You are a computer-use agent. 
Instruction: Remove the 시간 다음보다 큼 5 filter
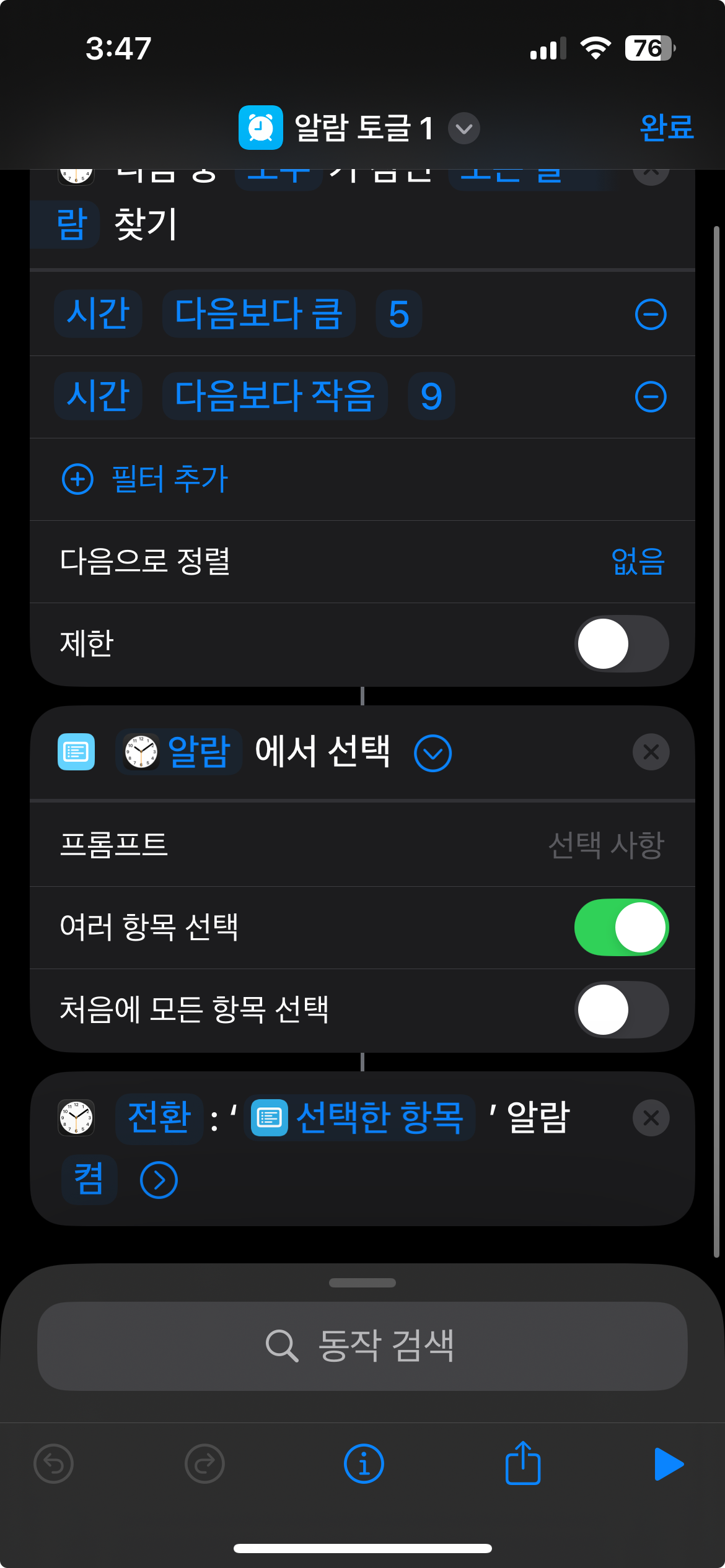[651, 315]
